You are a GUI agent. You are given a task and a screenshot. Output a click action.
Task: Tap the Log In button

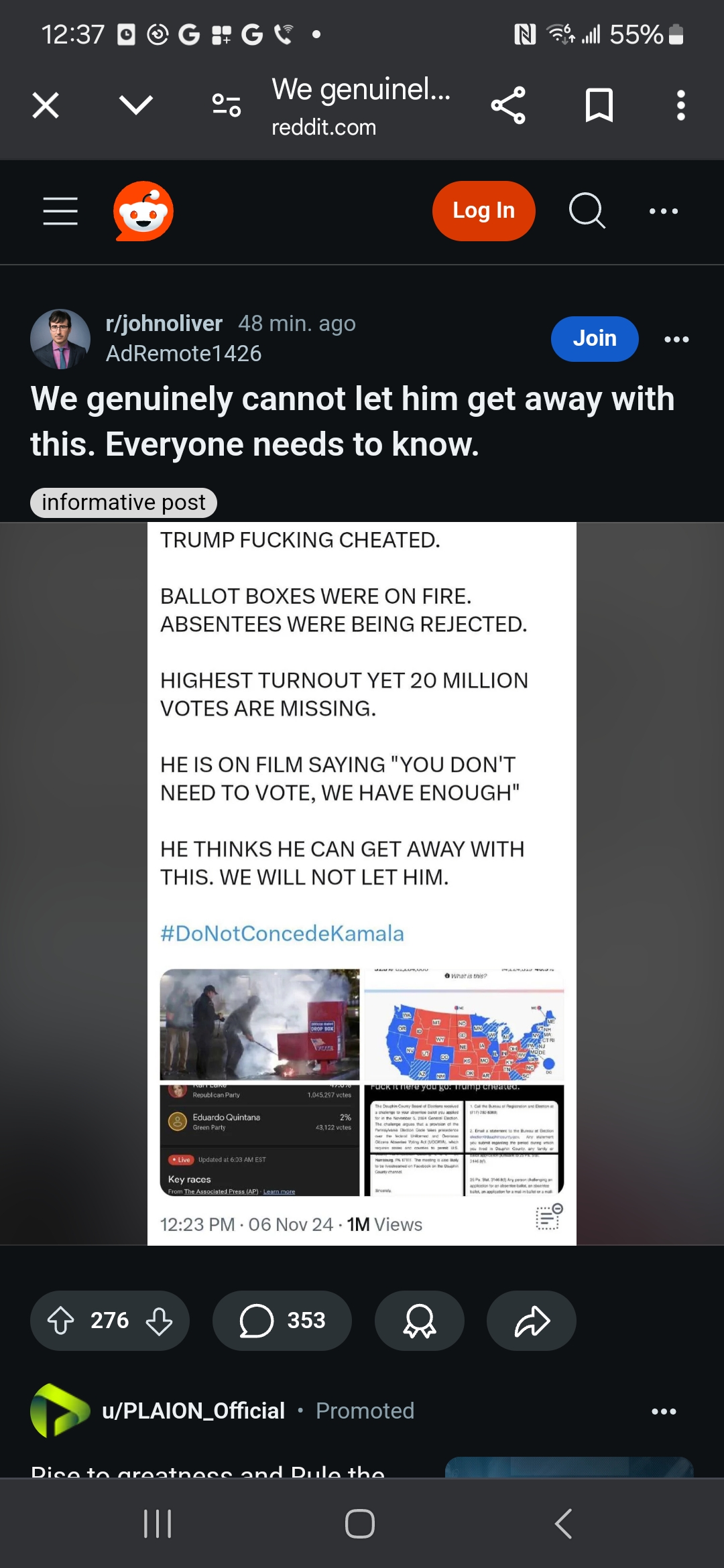point(483,211)
